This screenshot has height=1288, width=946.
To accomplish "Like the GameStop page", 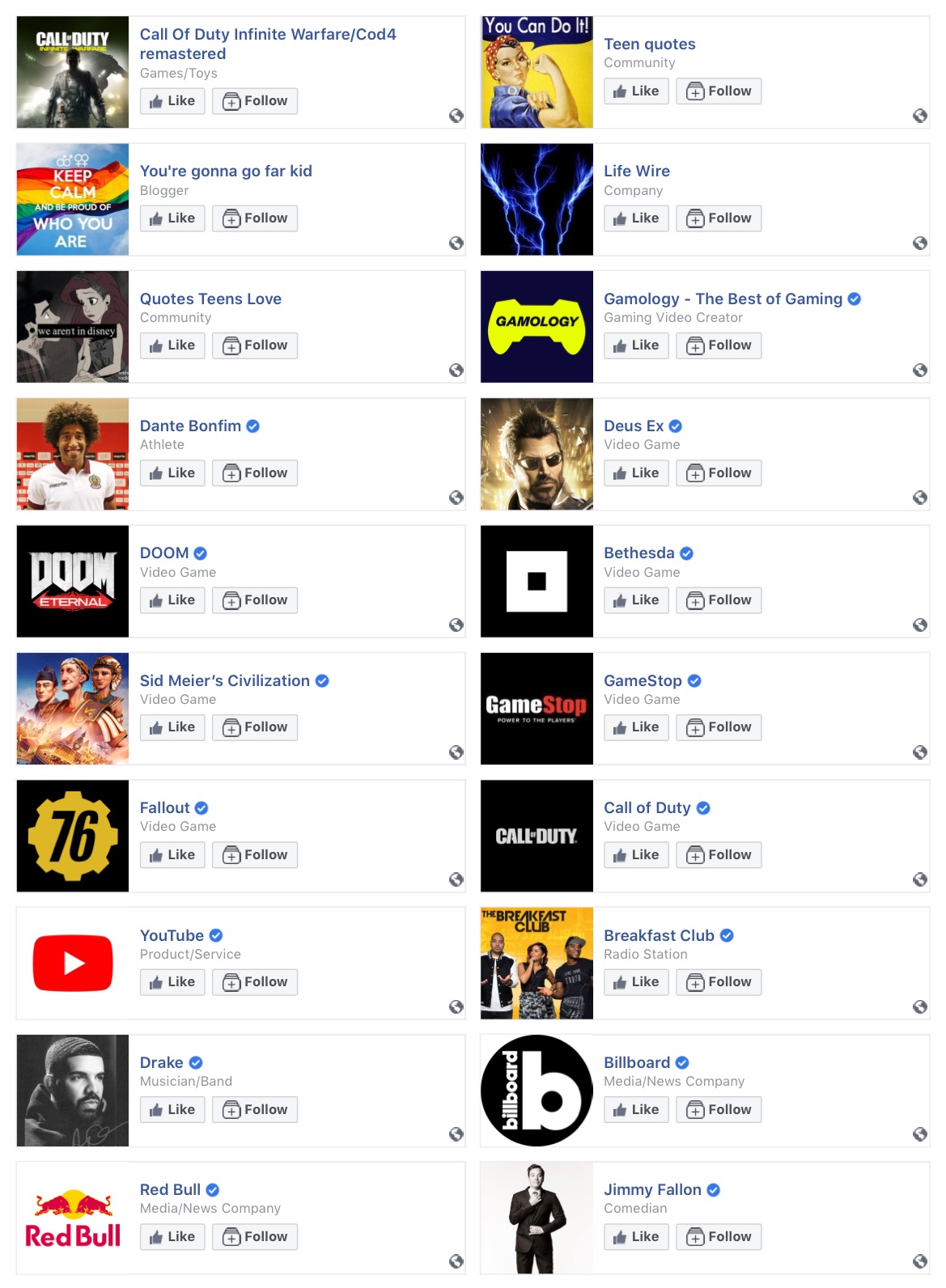I will pyautogui.click(x=636, y=727).
